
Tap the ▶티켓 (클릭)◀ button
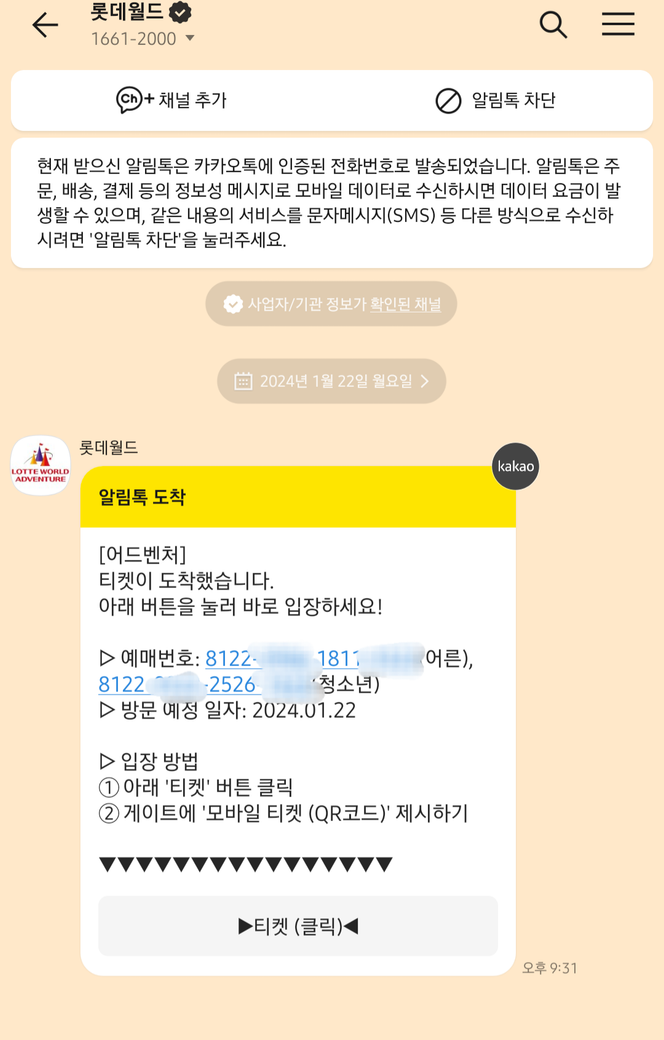[298, 926]
